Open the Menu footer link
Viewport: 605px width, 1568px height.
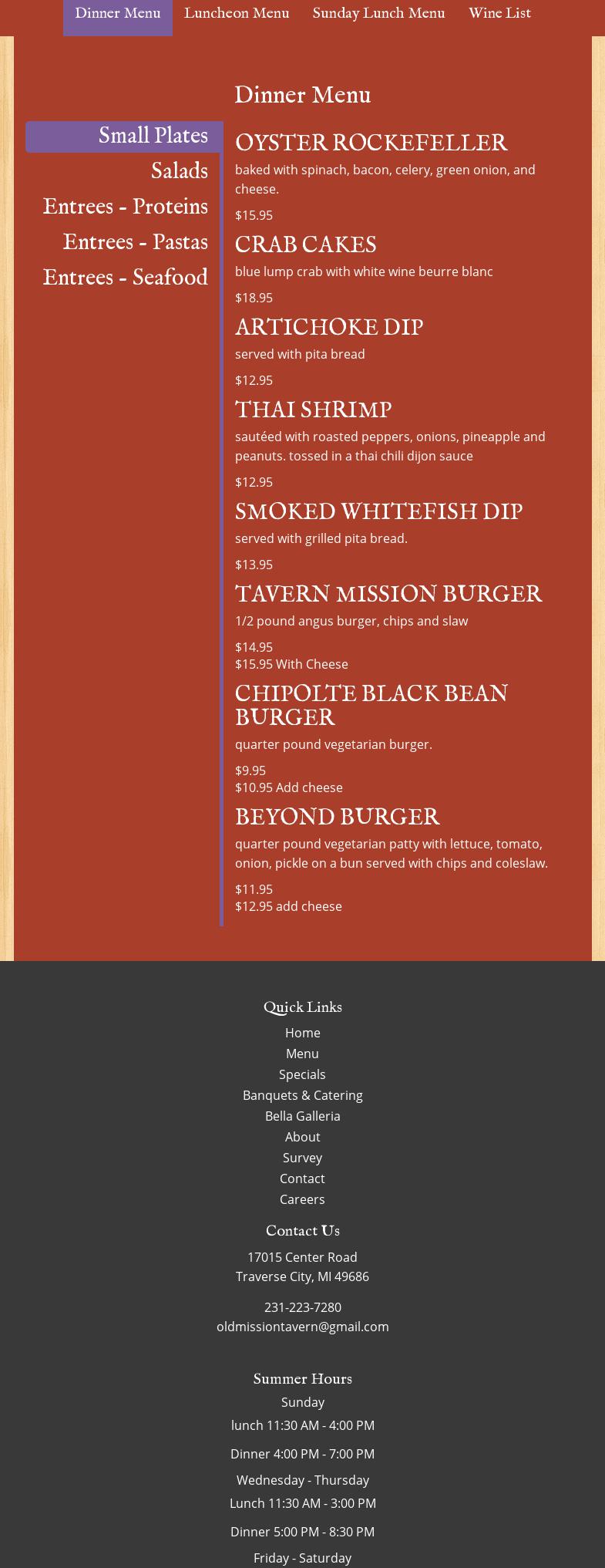coord(302,1054)
